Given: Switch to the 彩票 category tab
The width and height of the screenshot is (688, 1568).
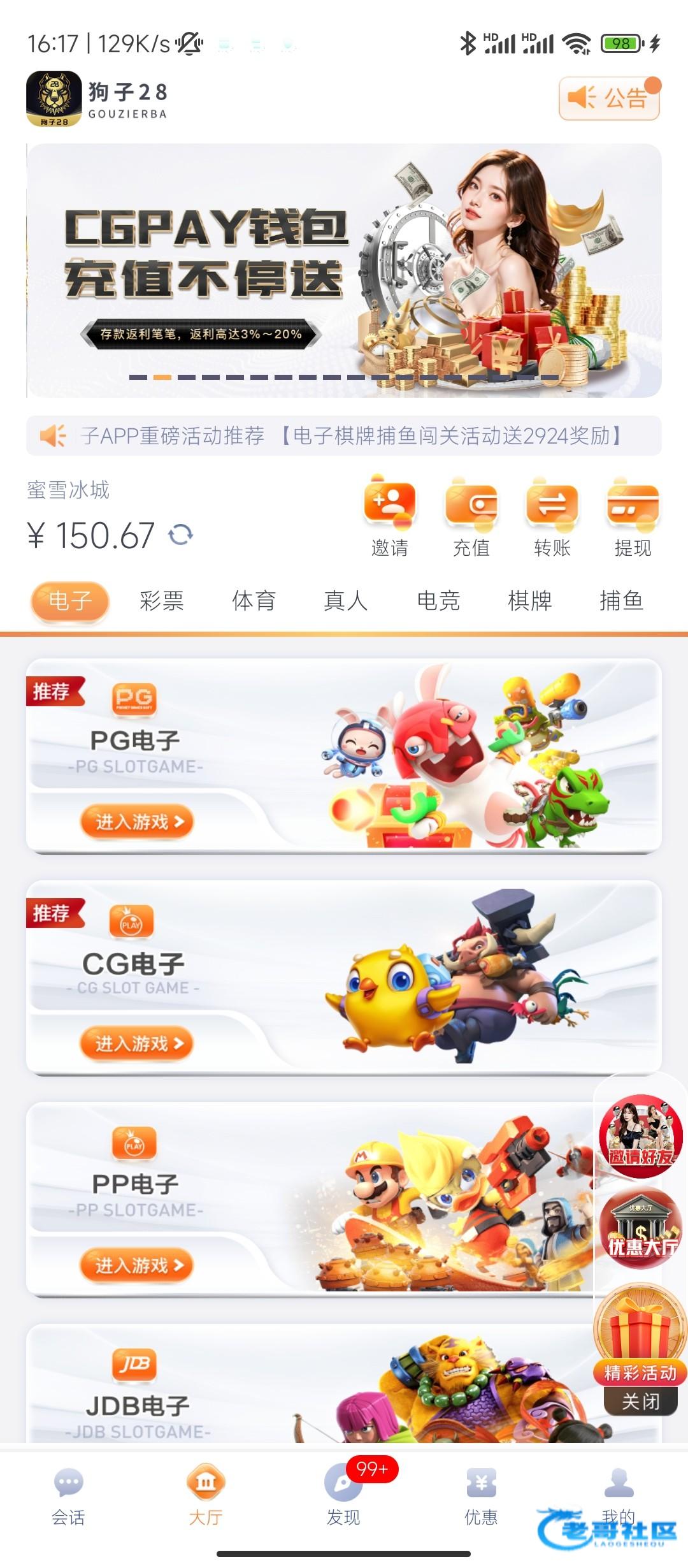Looking at the screenshot, I should 162,600.
